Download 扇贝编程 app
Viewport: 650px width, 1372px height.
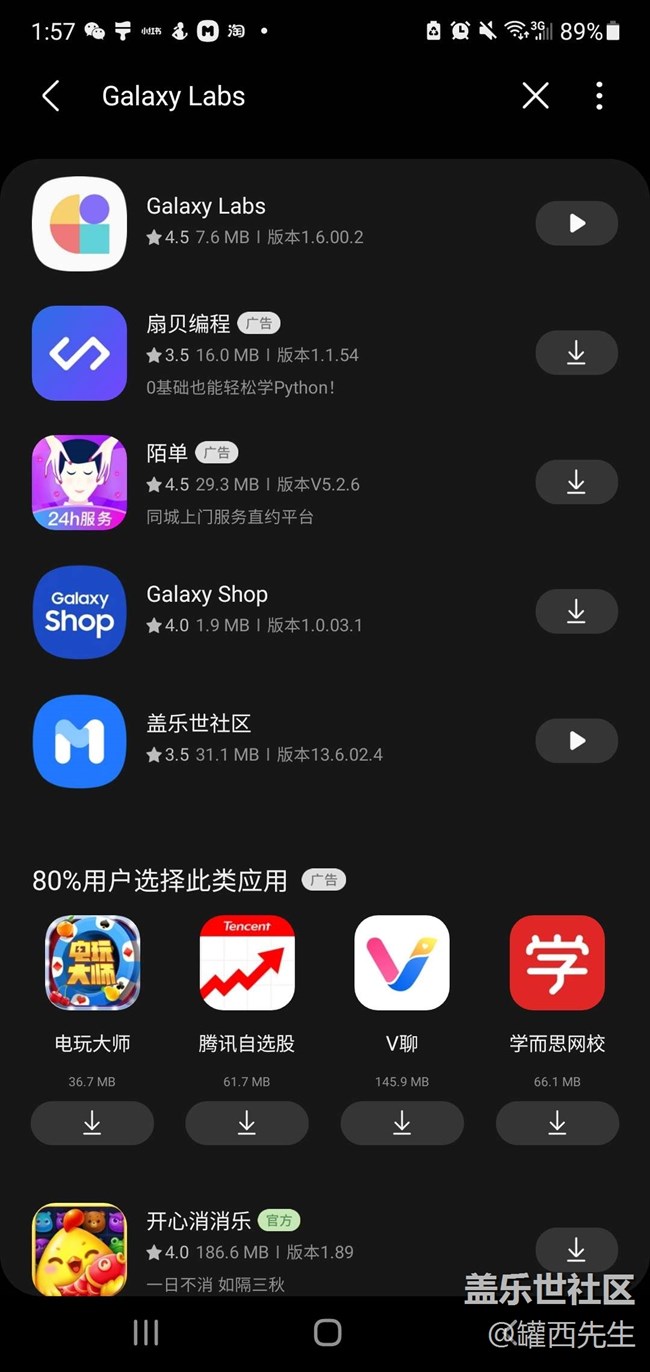577,353
